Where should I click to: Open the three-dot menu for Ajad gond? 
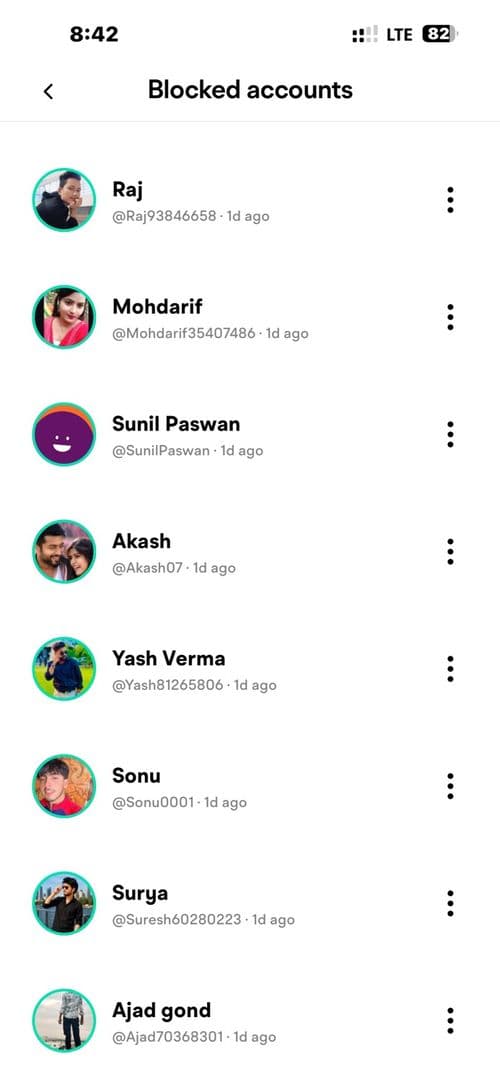(450, 1021)
